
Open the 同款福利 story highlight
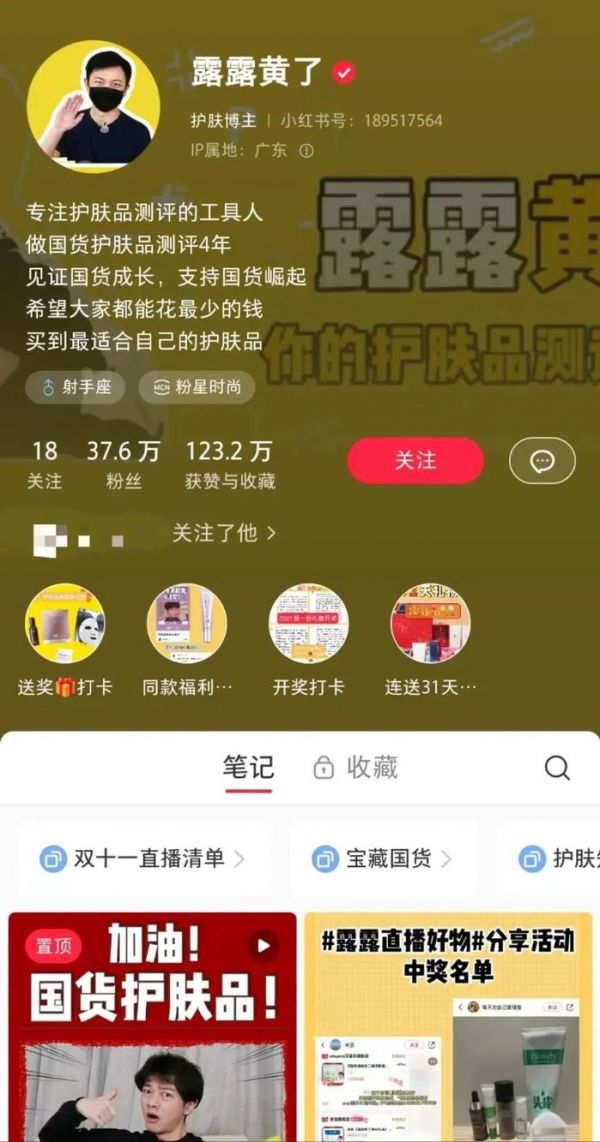(x=187, y=624)
